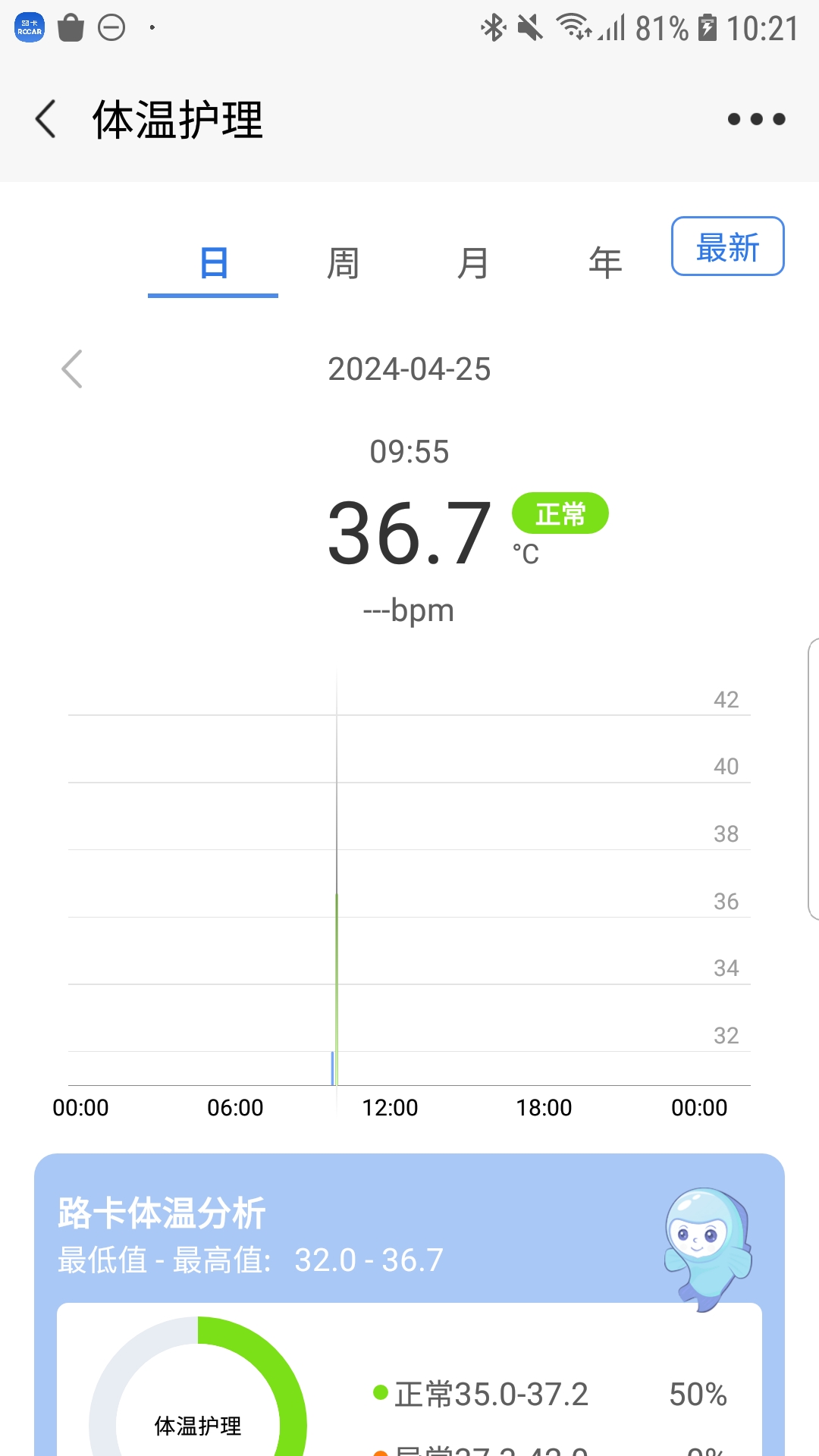Collapse the 路卡体温分析 card
The width and height of the screenshot is (819, 1456).
click(x=160, y=1213)
